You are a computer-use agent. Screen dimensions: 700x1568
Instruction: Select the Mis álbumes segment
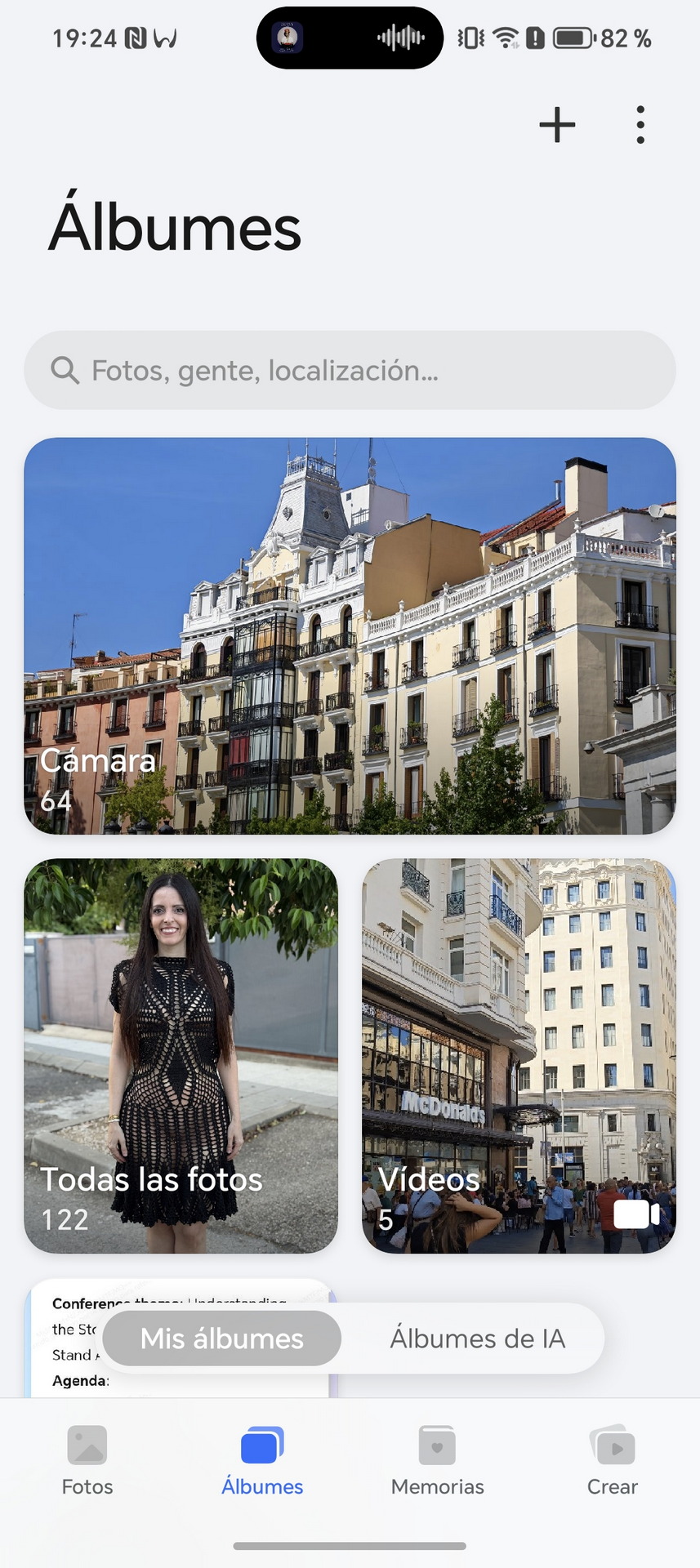pos(222,1339)
